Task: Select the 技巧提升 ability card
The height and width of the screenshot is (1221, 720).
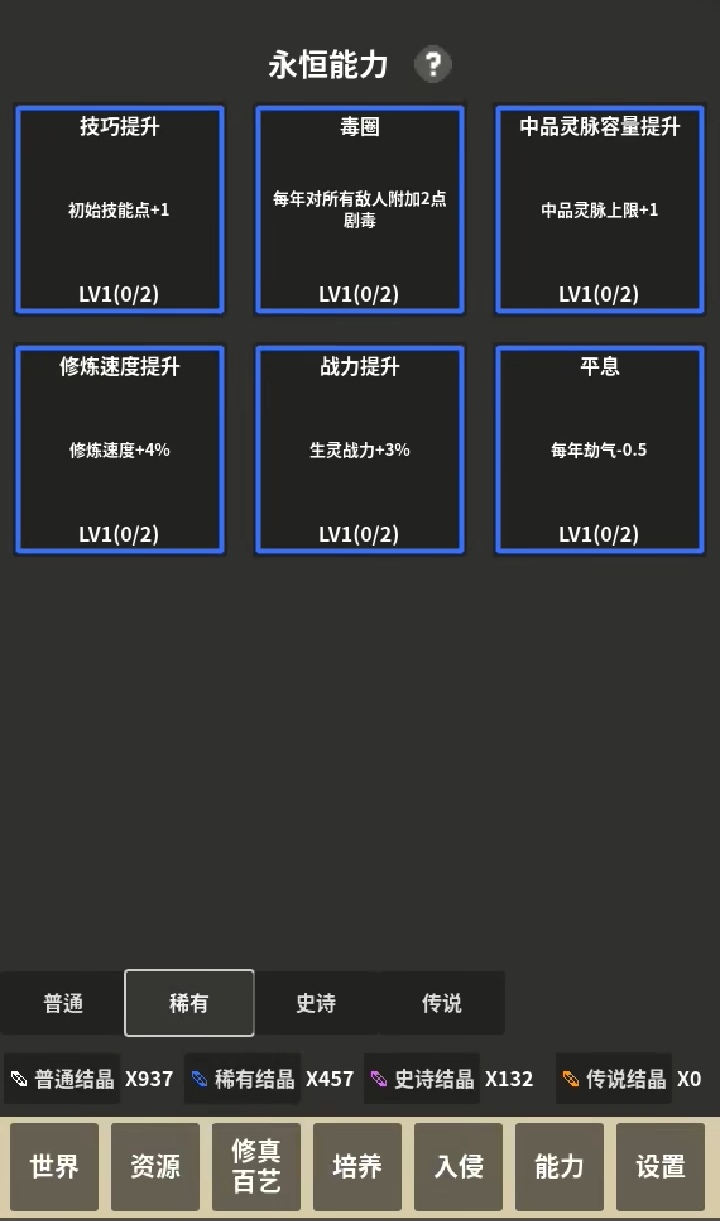Action: click(120, 210)
